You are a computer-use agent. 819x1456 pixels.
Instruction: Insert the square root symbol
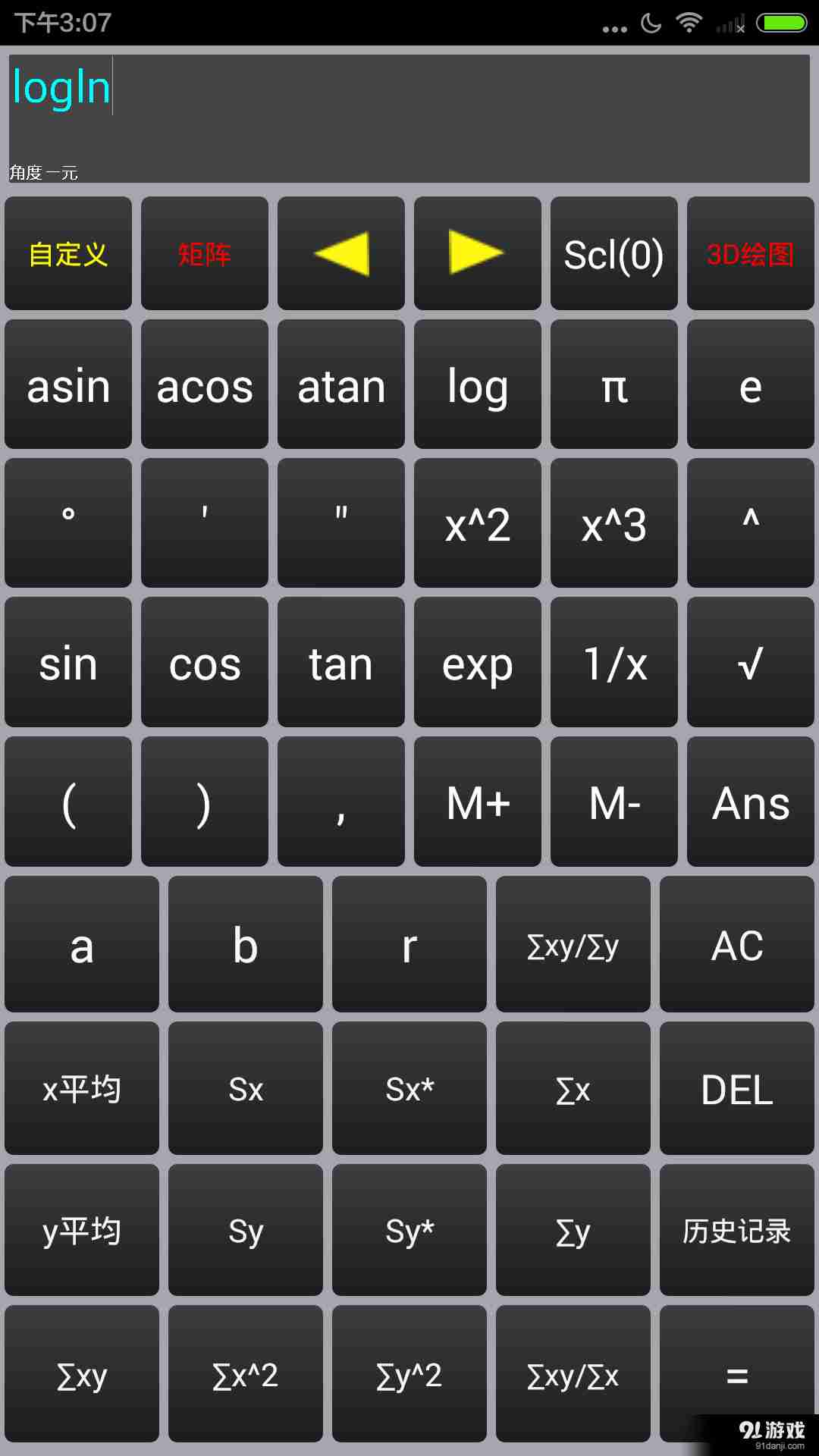point(751,662)
